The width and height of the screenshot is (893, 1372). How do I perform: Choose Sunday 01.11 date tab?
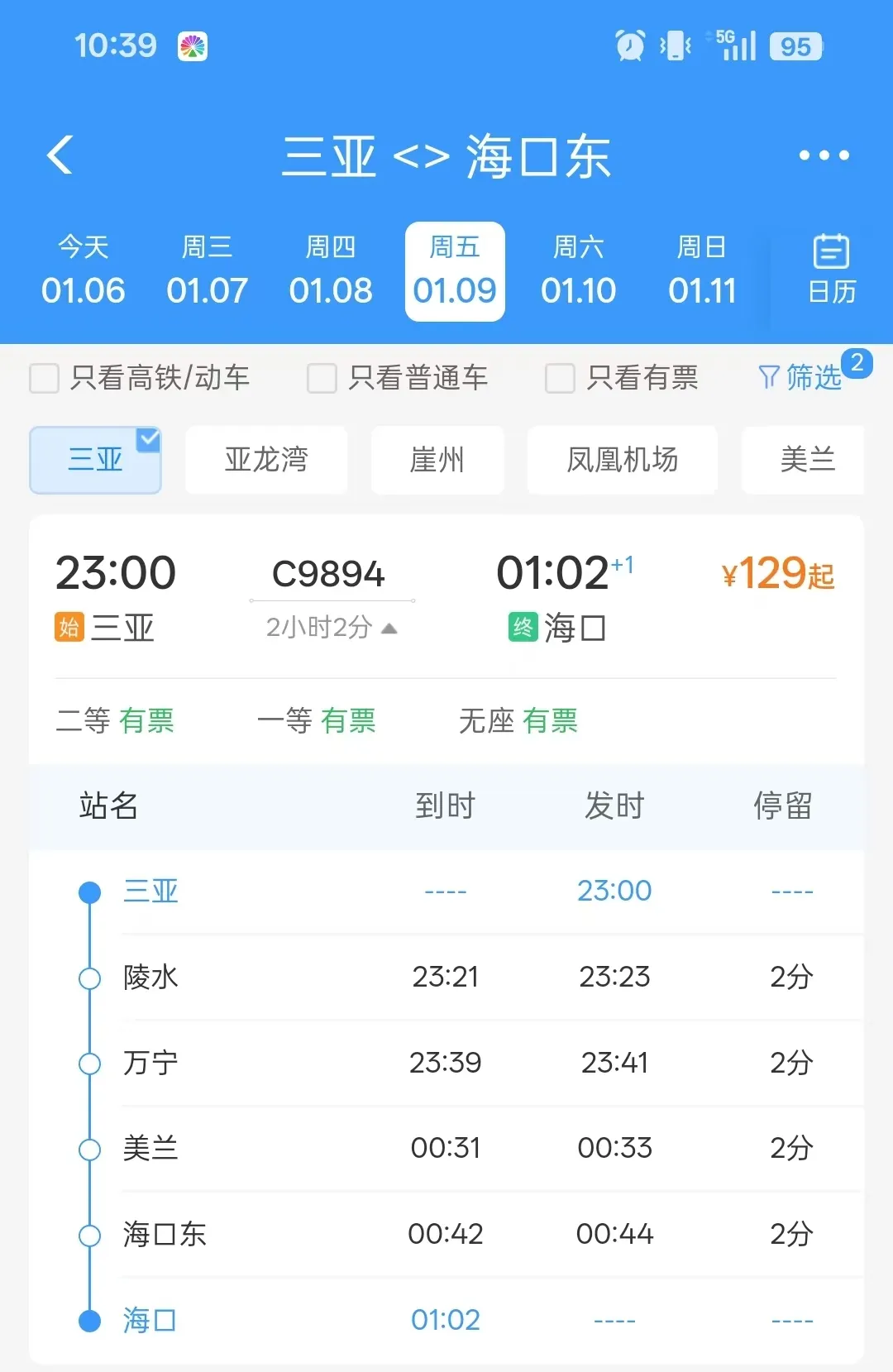coord(702,271)
